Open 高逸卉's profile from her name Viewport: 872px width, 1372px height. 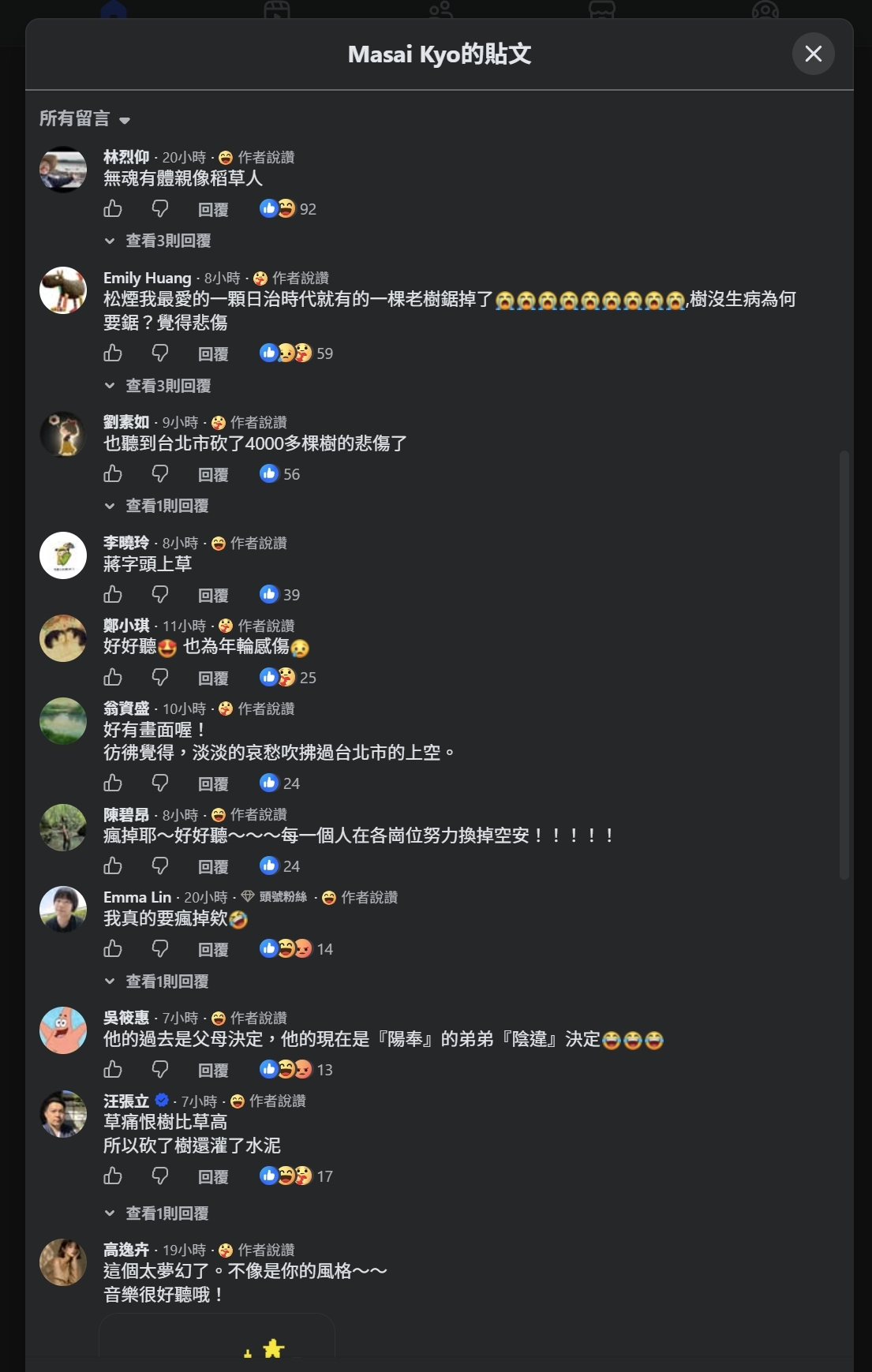pos(126,1250)
